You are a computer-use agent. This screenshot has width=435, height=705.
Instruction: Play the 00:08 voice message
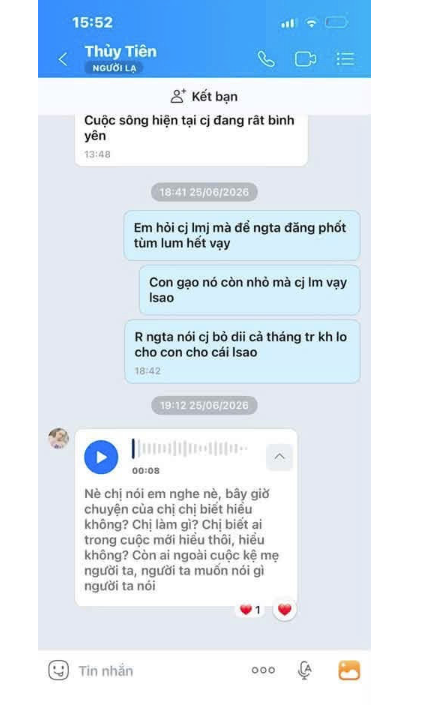[101, 457]
